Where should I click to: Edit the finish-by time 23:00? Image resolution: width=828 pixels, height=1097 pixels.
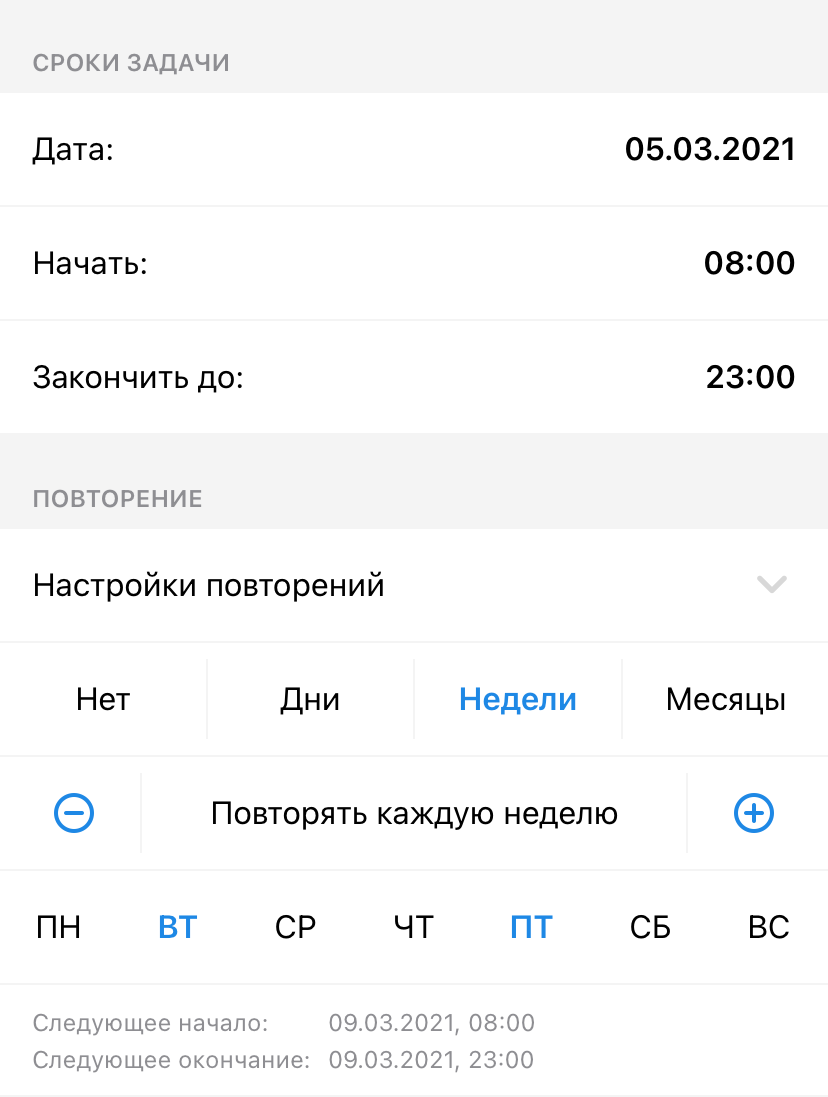749,378
